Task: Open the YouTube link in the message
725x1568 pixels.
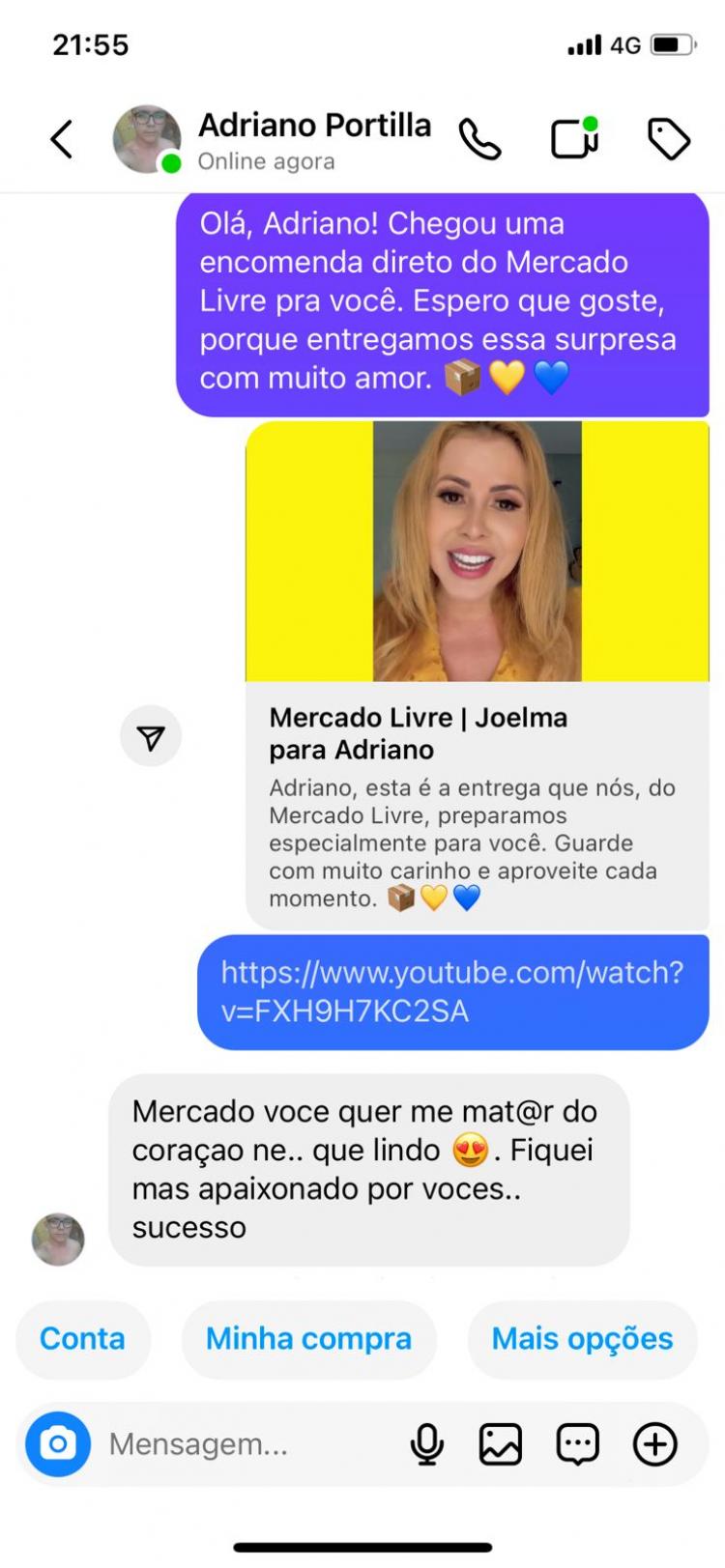Action: tap(451, 991)
